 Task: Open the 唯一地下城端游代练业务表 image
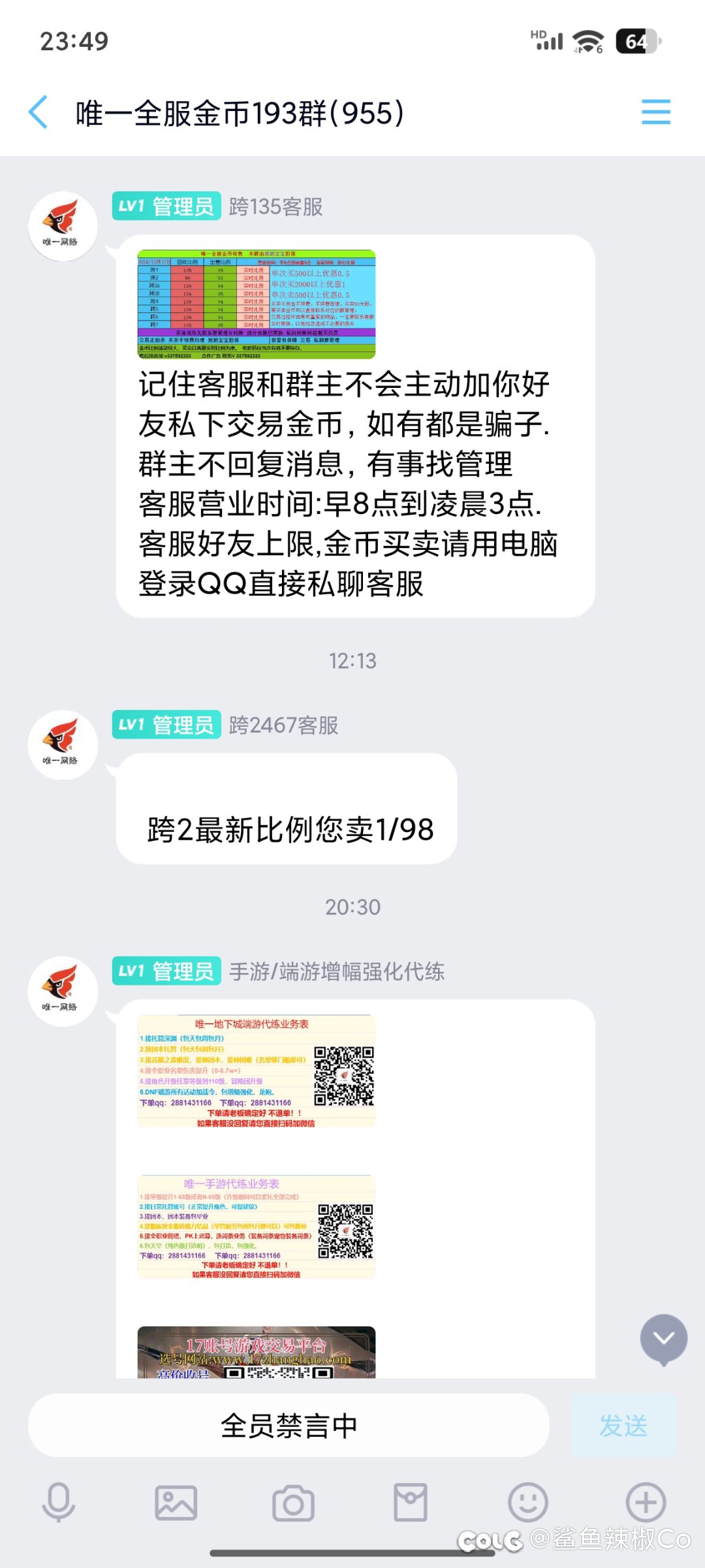257,1071
